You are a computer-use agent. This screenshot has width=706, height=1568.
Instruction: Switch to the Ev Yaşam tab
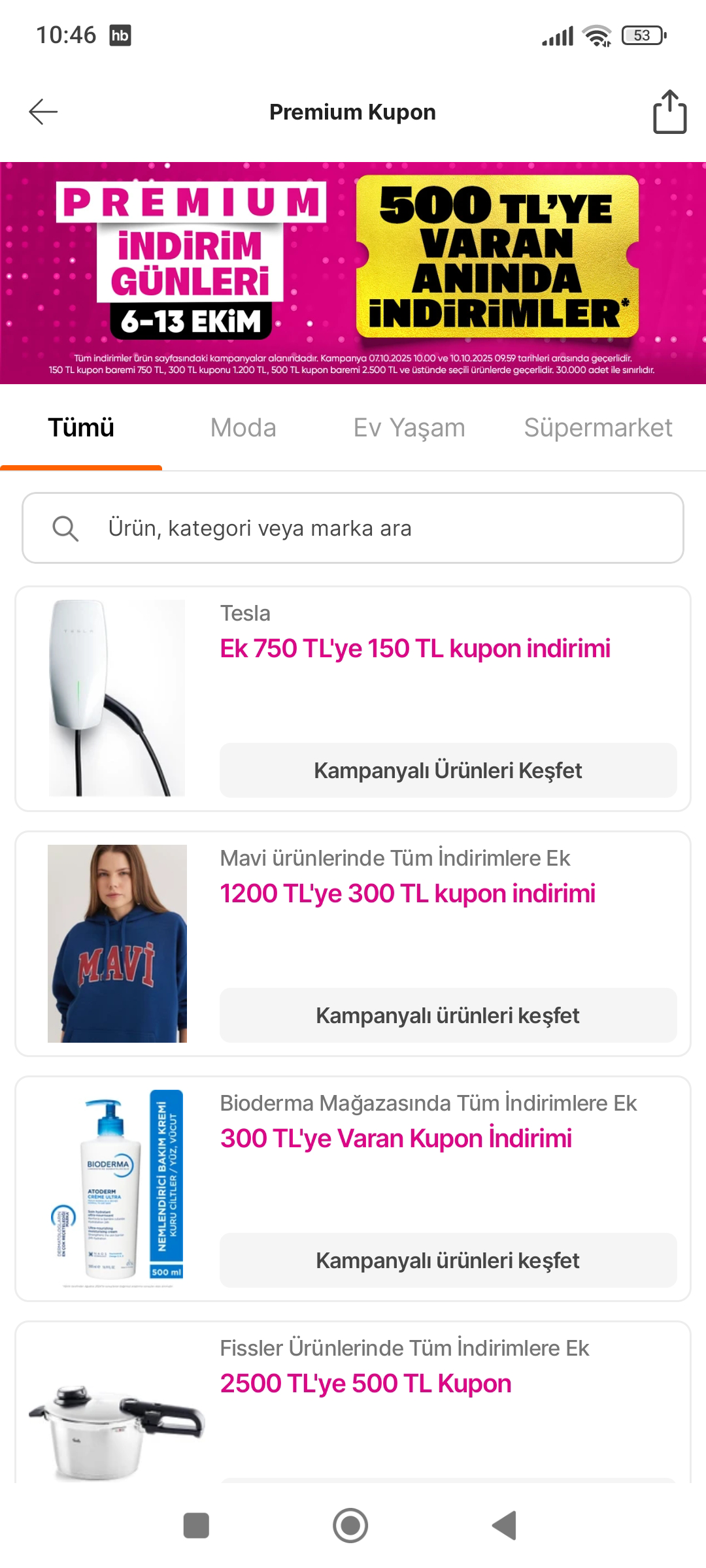click(x=409, y=428)
